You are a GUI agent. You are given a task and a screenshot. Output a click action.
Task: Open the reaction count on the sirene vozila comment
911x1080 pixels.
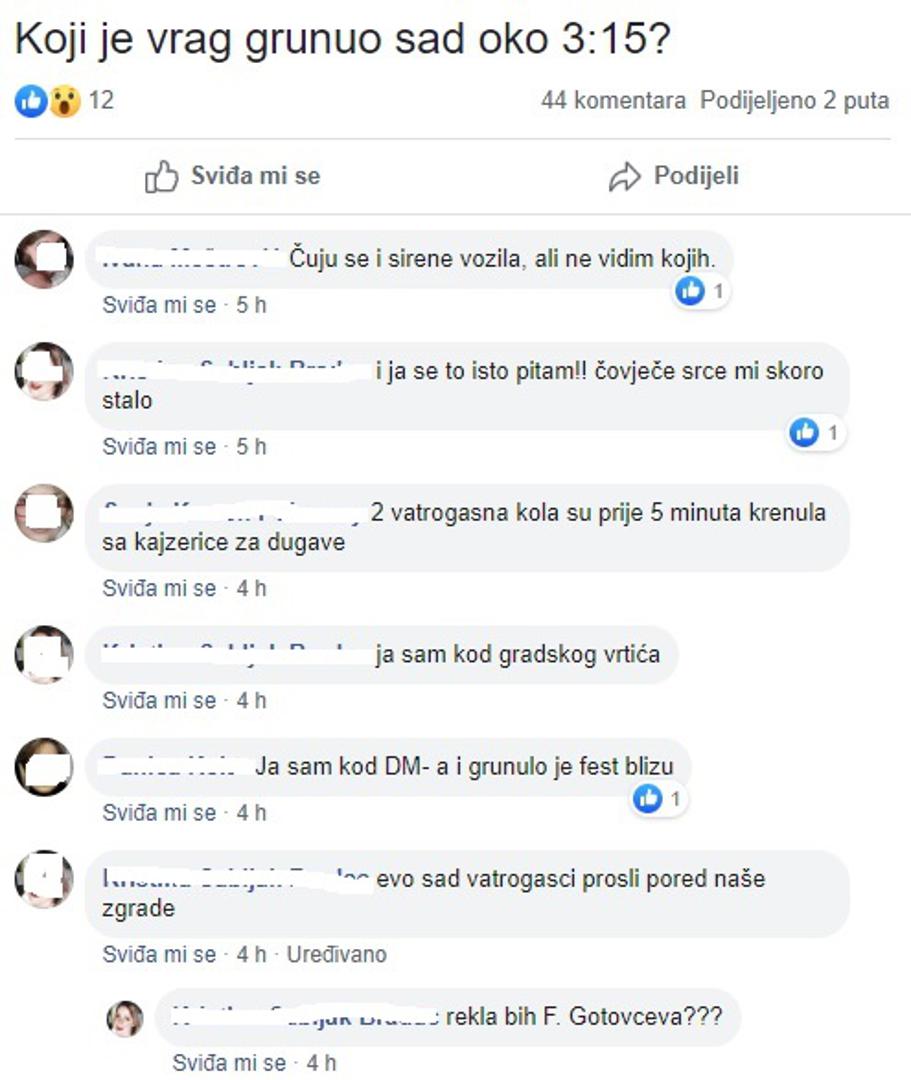(702, 291)
